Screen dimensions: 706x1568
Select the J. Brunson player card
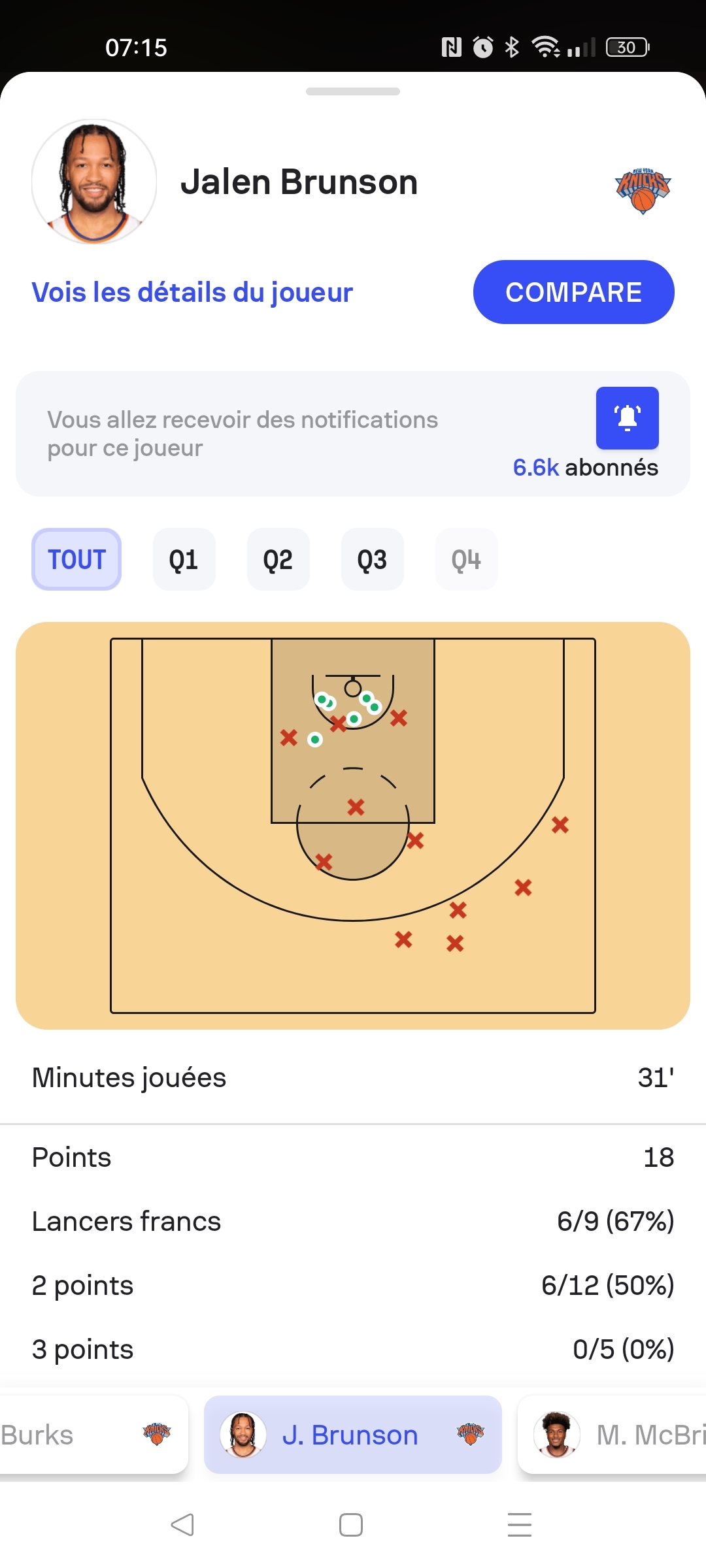coord(352,1435)
